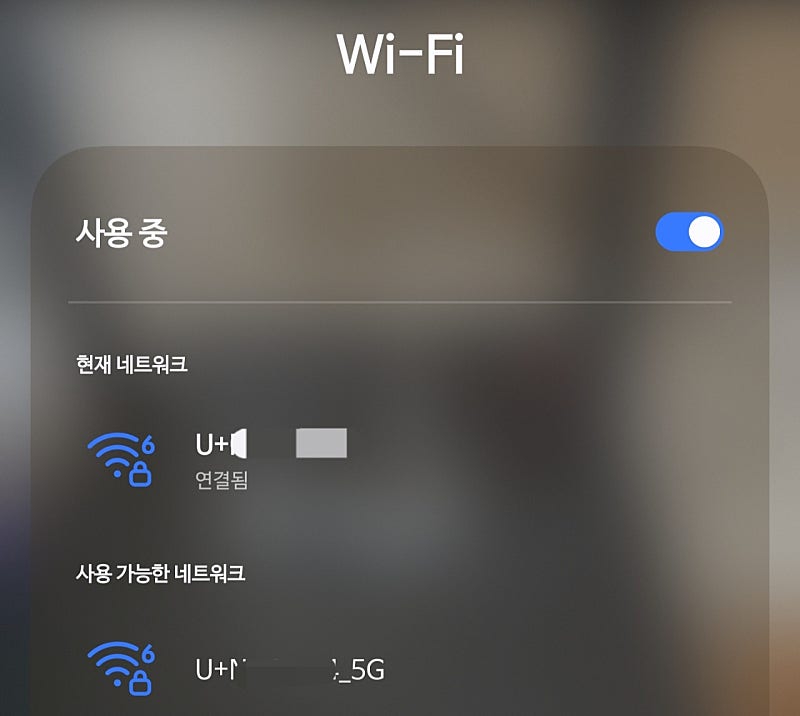Connect to the U+ network ending in _5G
This screenshot has width=800, height=716.
click(x=400, y=669)
